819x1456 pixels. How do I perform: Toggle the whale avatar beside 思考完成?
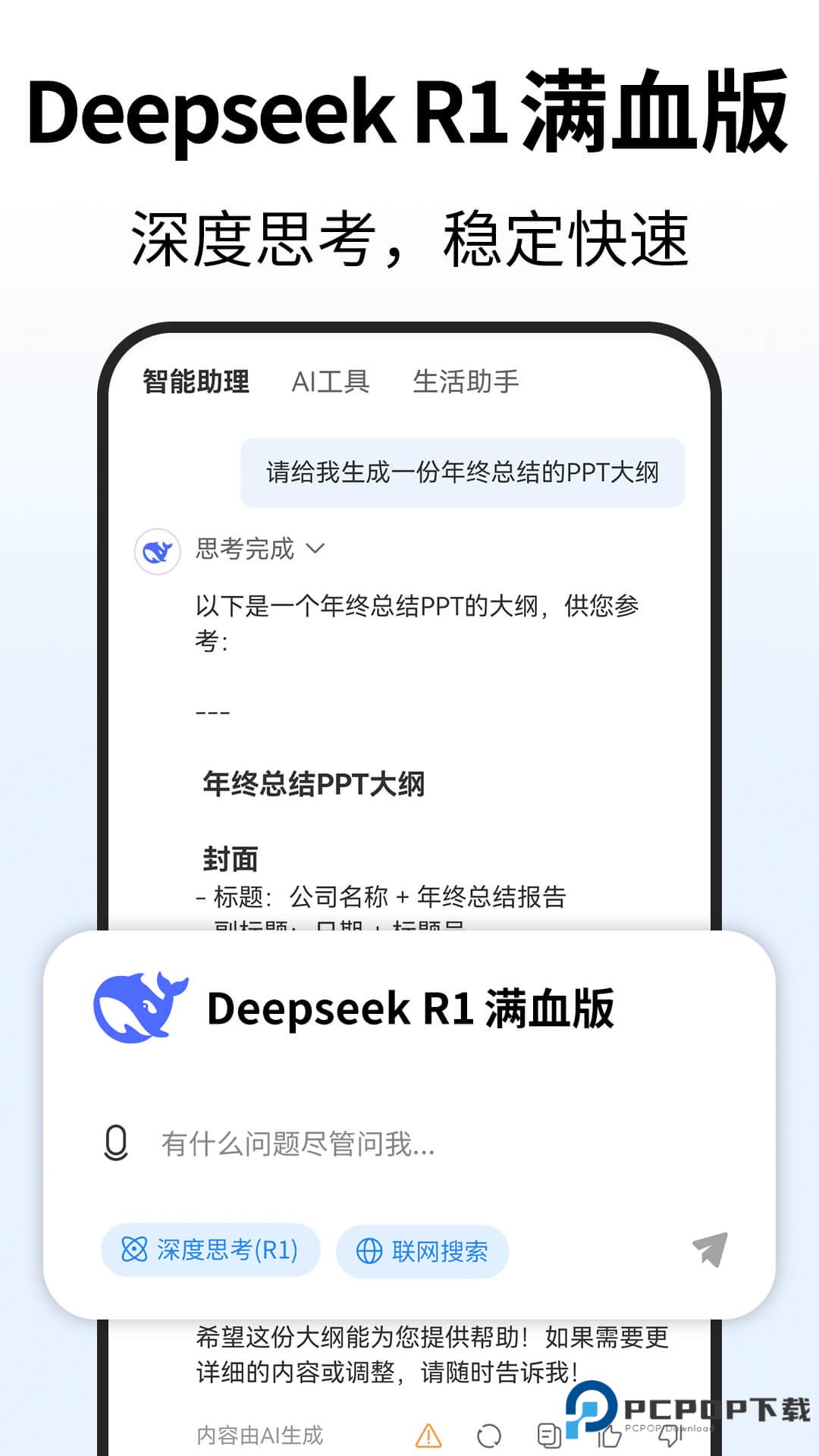[157, 550]
